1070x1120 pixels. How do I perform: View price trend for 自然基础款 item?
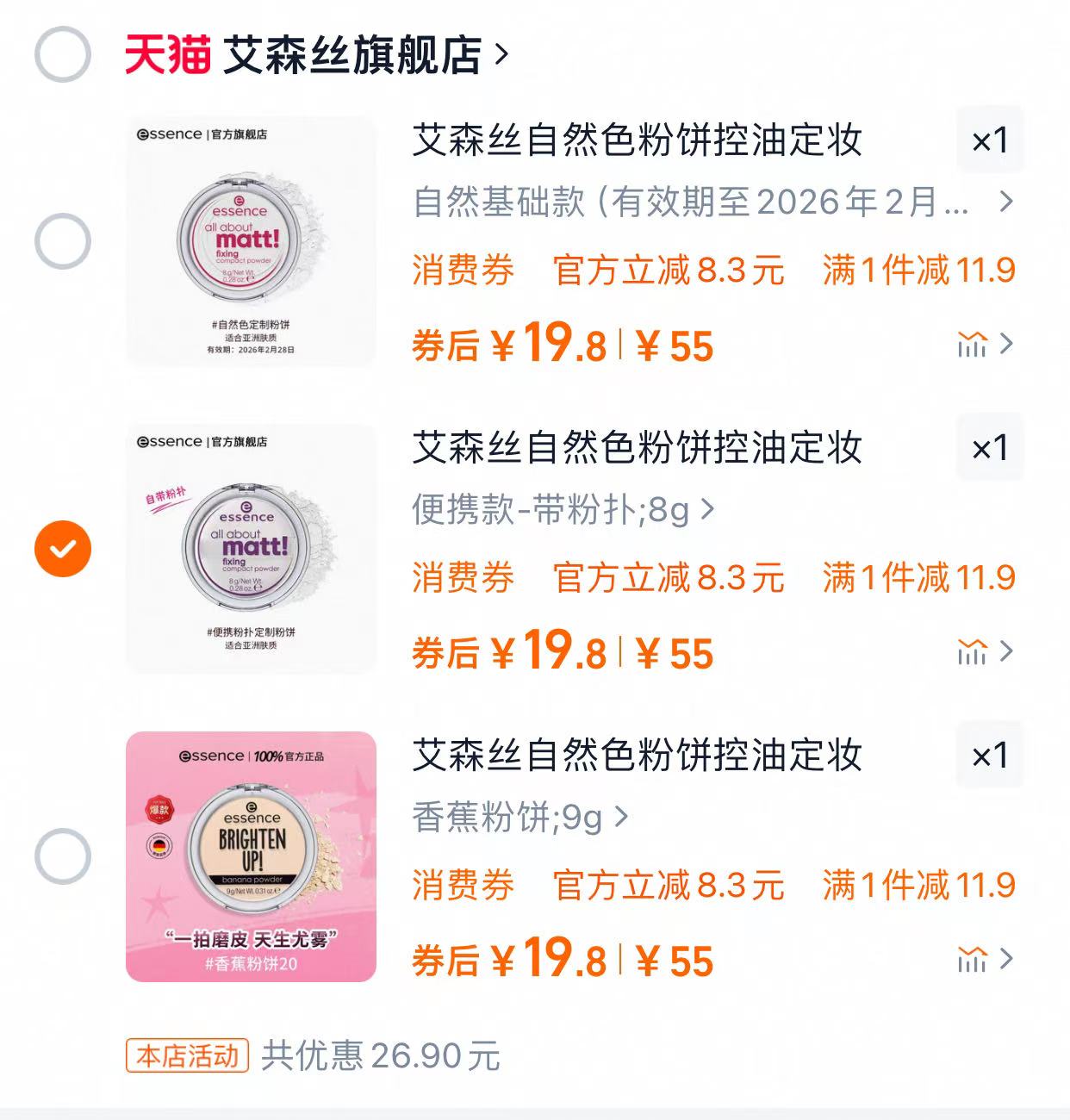984,345
